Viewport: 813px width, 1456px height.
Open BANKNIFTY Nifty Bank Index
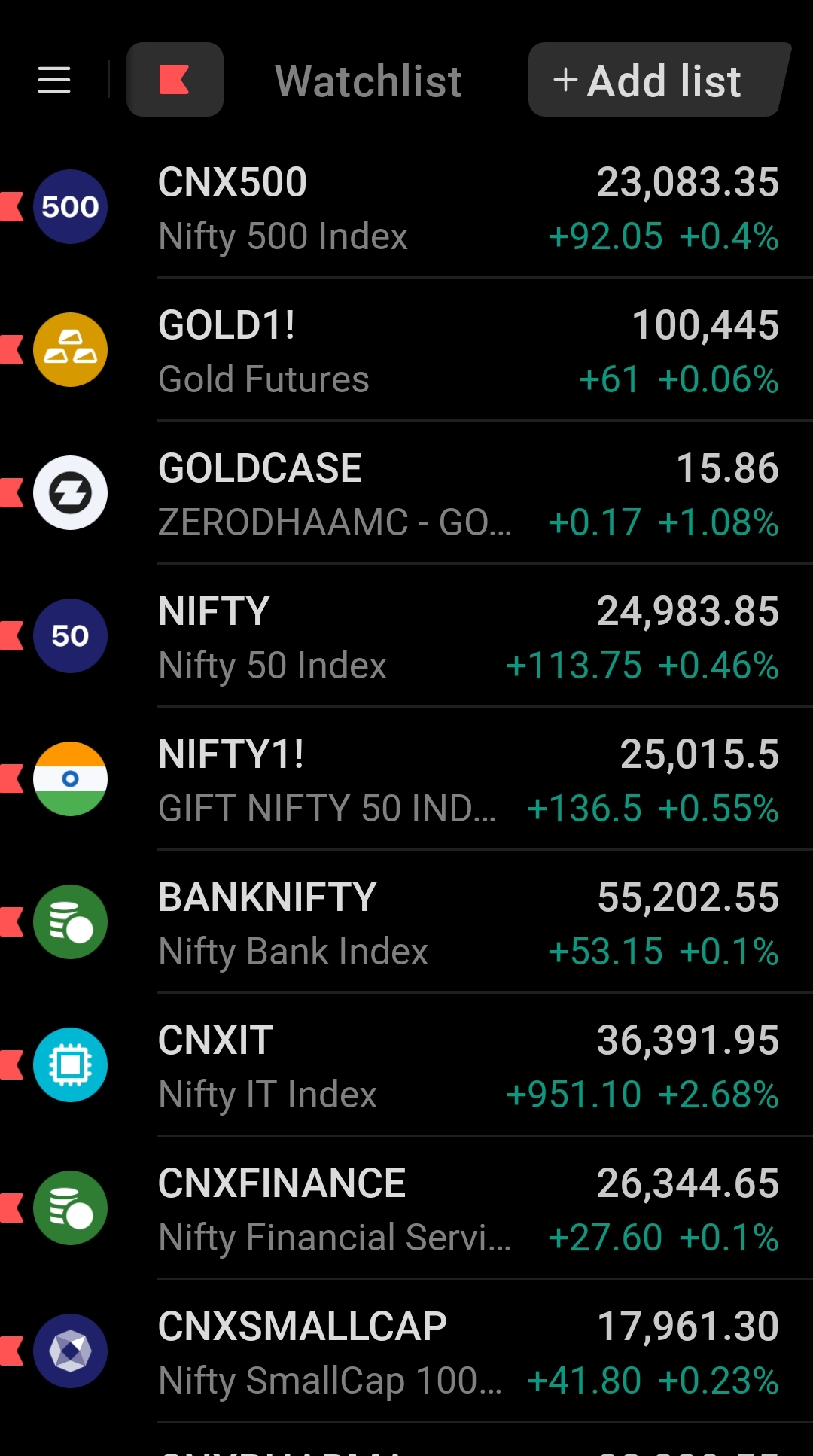click(x=467, y=924)
